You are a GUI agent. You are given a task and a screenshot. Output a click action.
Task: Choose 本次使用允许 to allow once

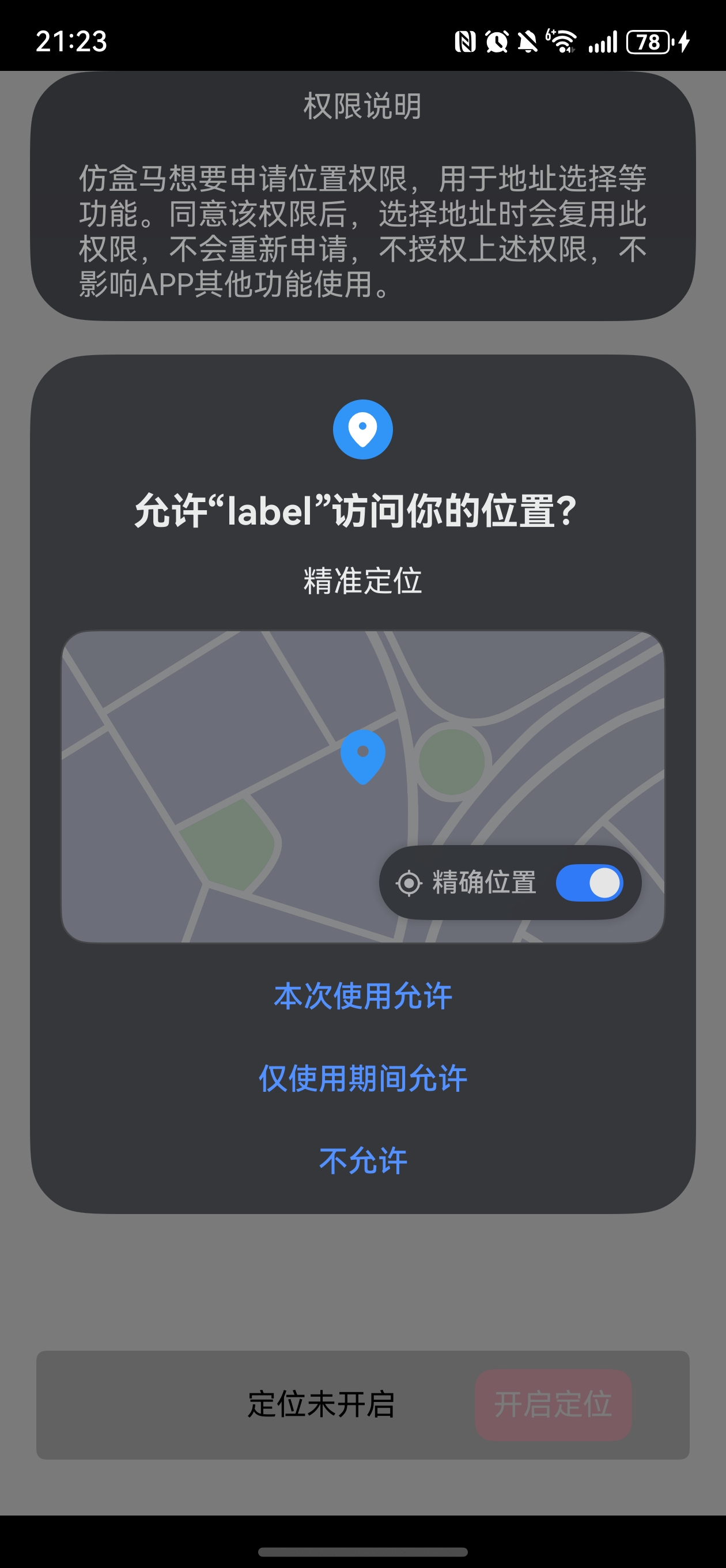click(362, 996)
